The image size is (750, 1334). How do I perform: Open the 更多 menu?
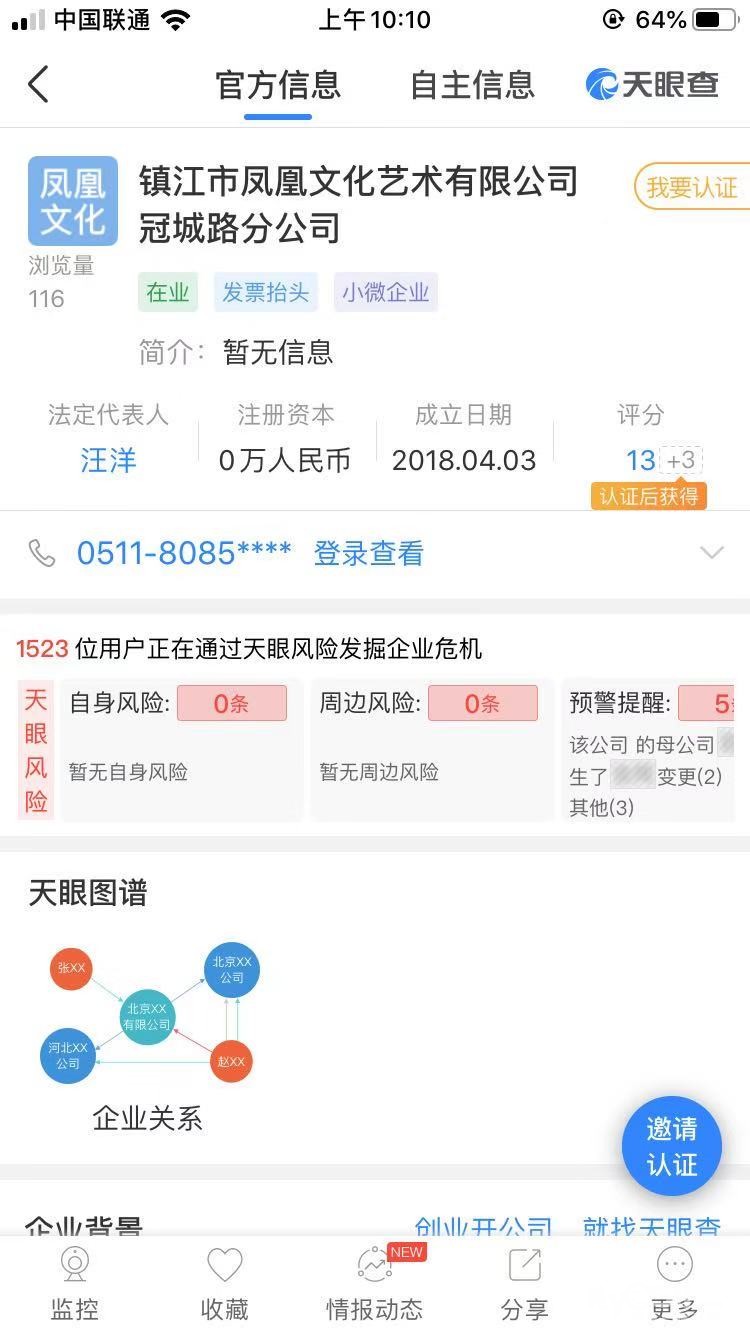[x=674, y=1284]
